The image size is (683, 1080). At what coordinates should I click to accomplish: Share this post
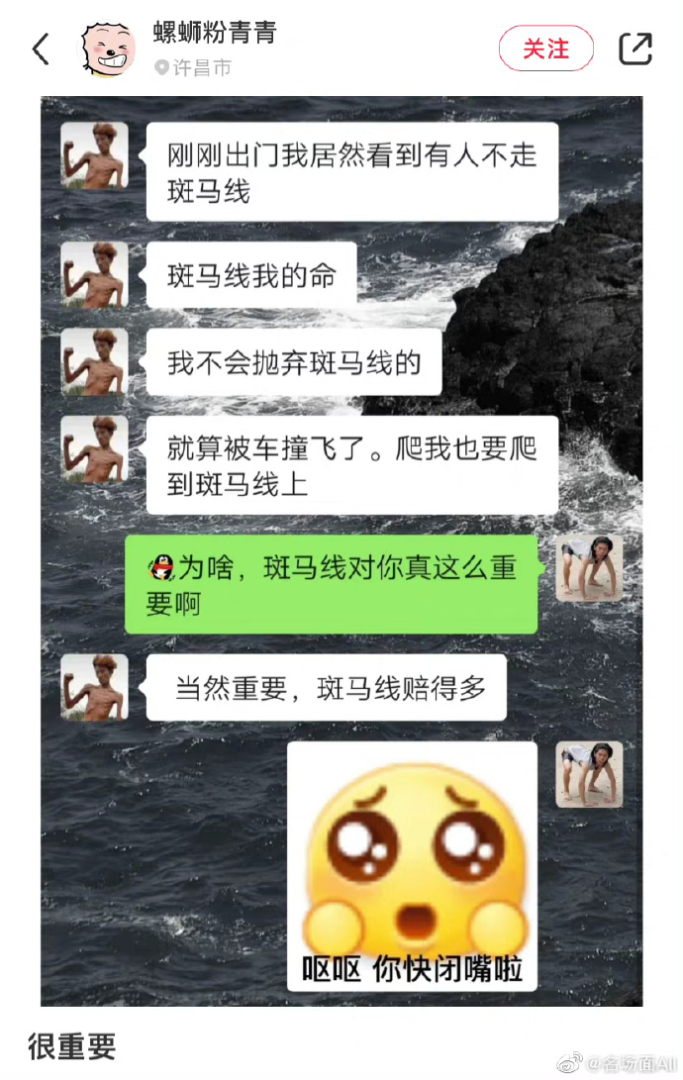tap(636, 48)
